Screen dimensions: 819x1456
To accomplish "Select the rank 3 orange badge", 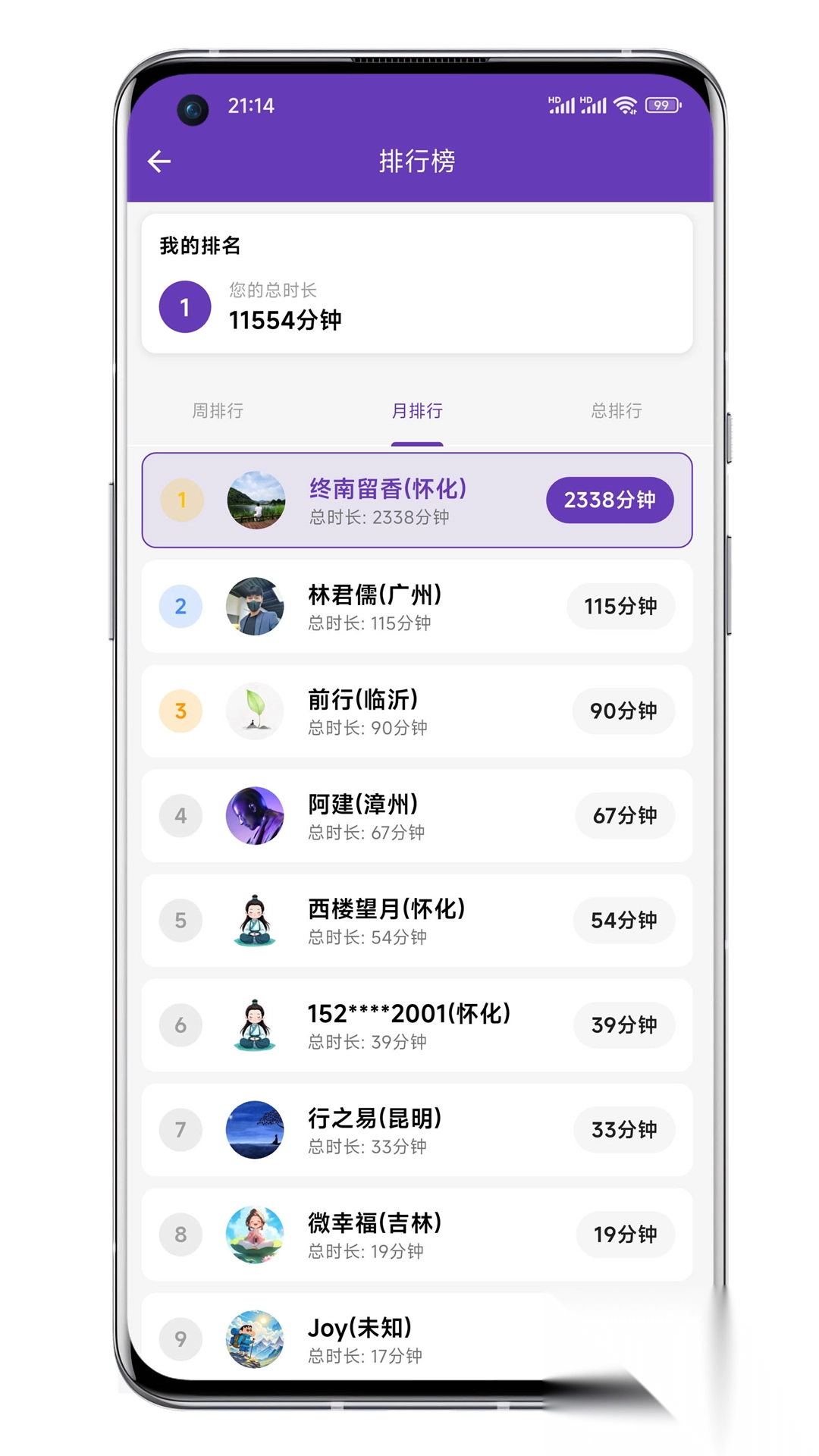I will click(x=180, y=711).
